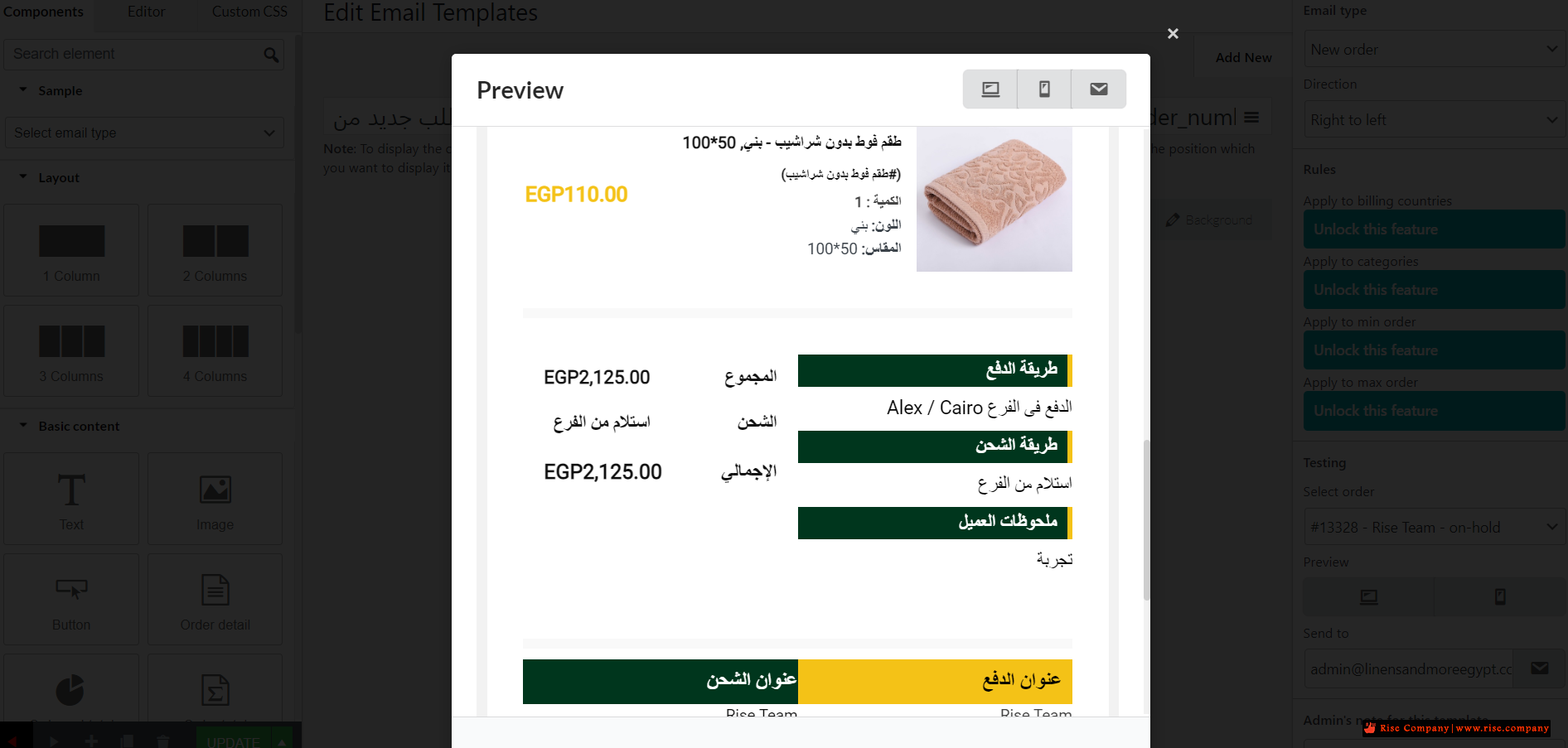
Task: Insert an Order detail element
Action: [215, 599]
